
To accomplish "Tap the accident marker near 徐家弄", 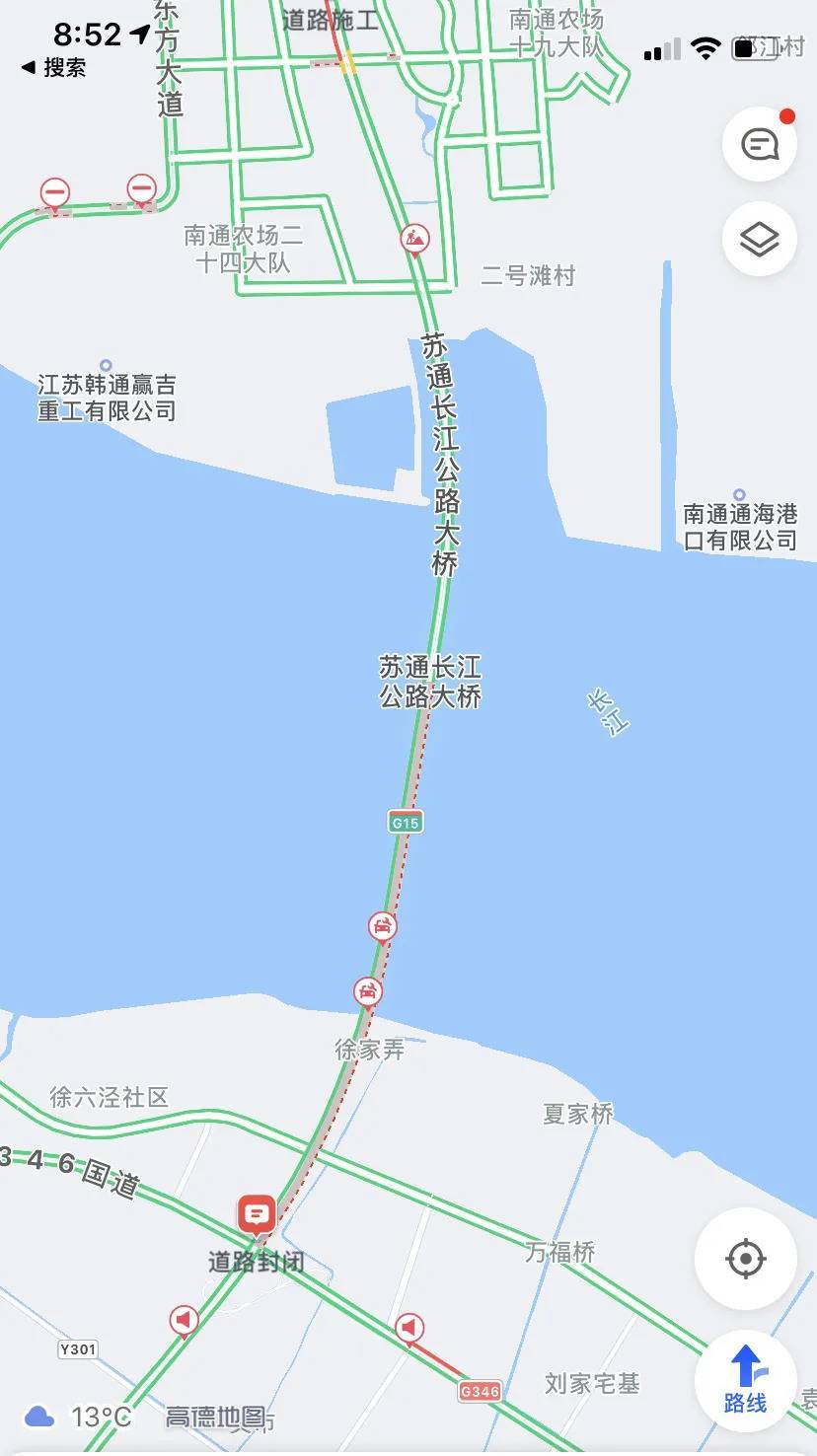I will pyautogui.click(x=368, y=992).
